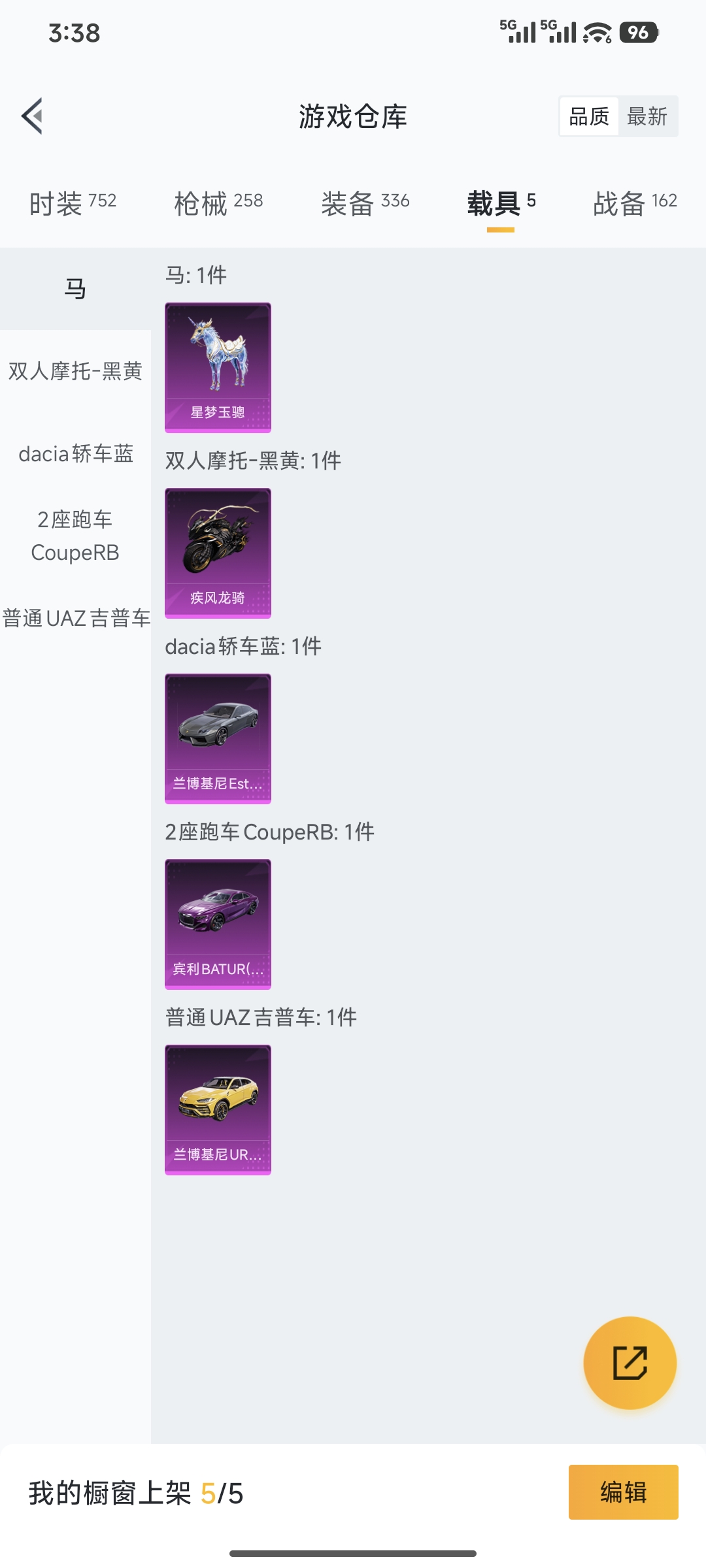This screenshot has height=1568, width=706.
Task: Open the 兰博基尼UR... SUV item
Action: pyautogui.click(x=218, y=1109)
